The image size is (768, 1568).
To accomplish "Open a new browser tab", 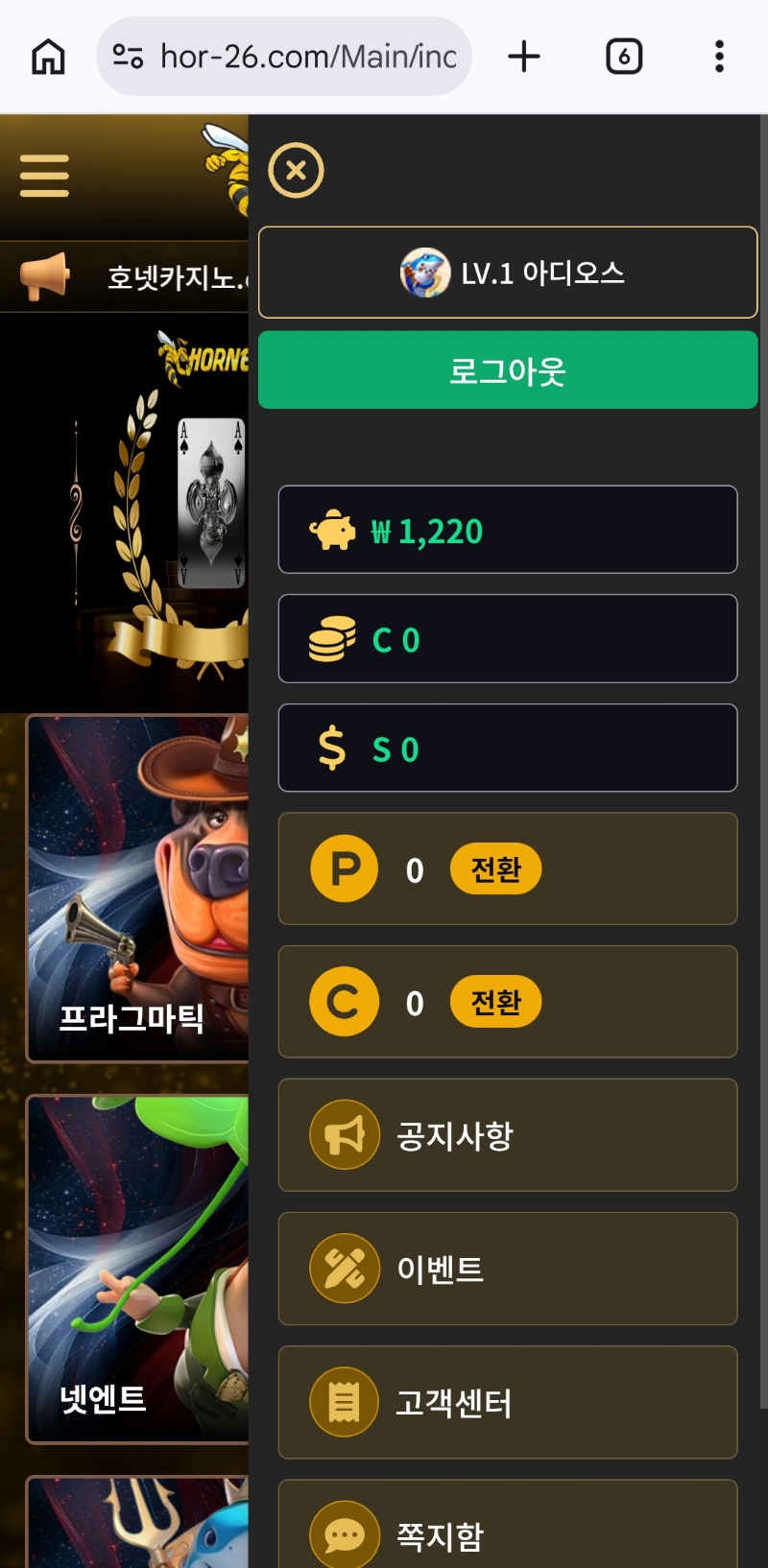I will pos(524,57).
